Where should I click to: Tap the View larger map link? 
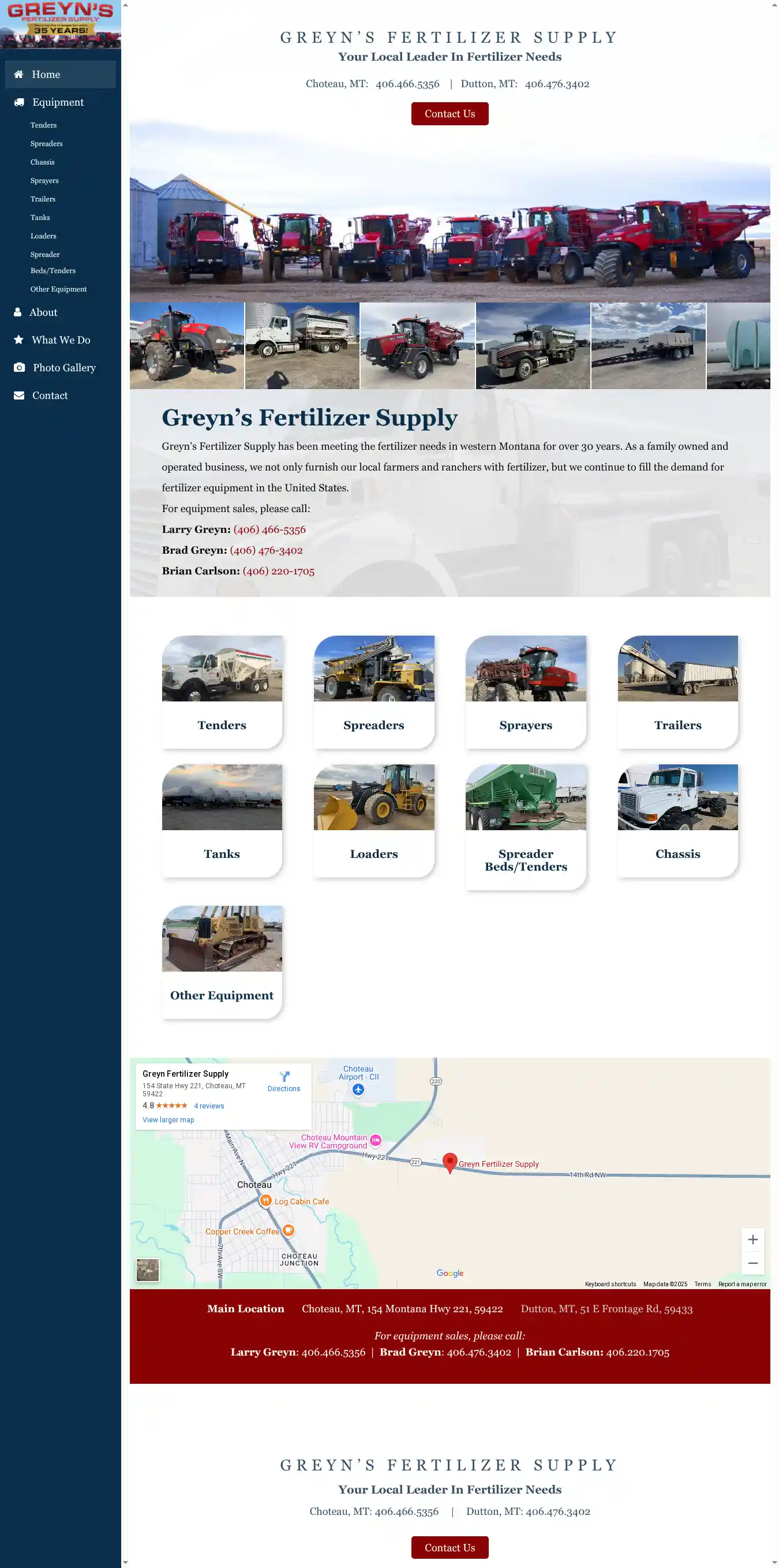tap(168, 1120)
